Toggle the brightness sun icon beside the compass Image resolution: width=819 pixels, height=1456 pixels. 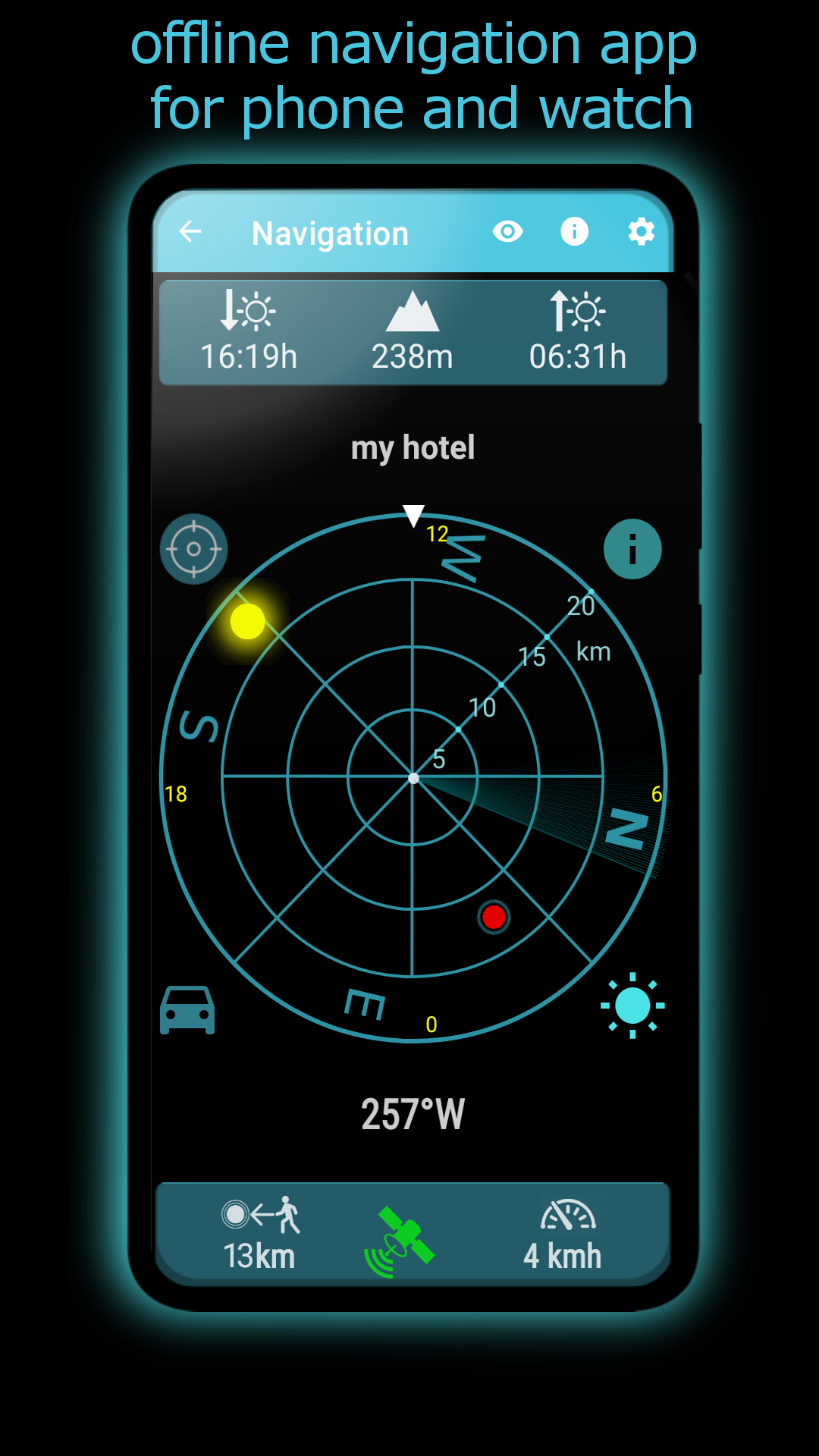click(x=632, y=1006)
